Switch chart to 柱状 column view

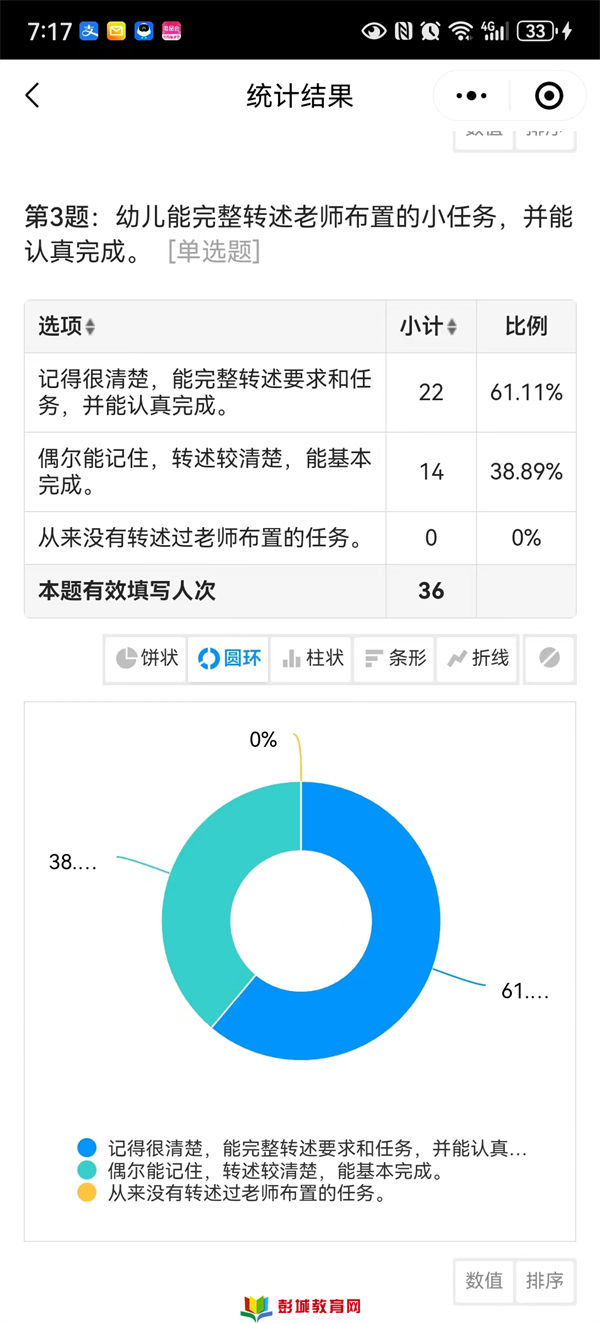point(312,658)
